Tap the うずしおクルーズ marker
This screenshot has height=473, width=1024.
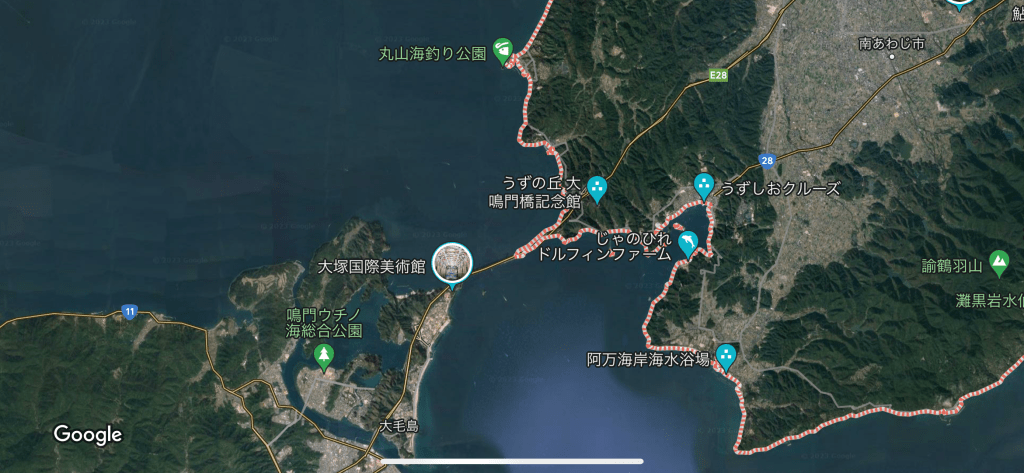click(x=704, y=185)
